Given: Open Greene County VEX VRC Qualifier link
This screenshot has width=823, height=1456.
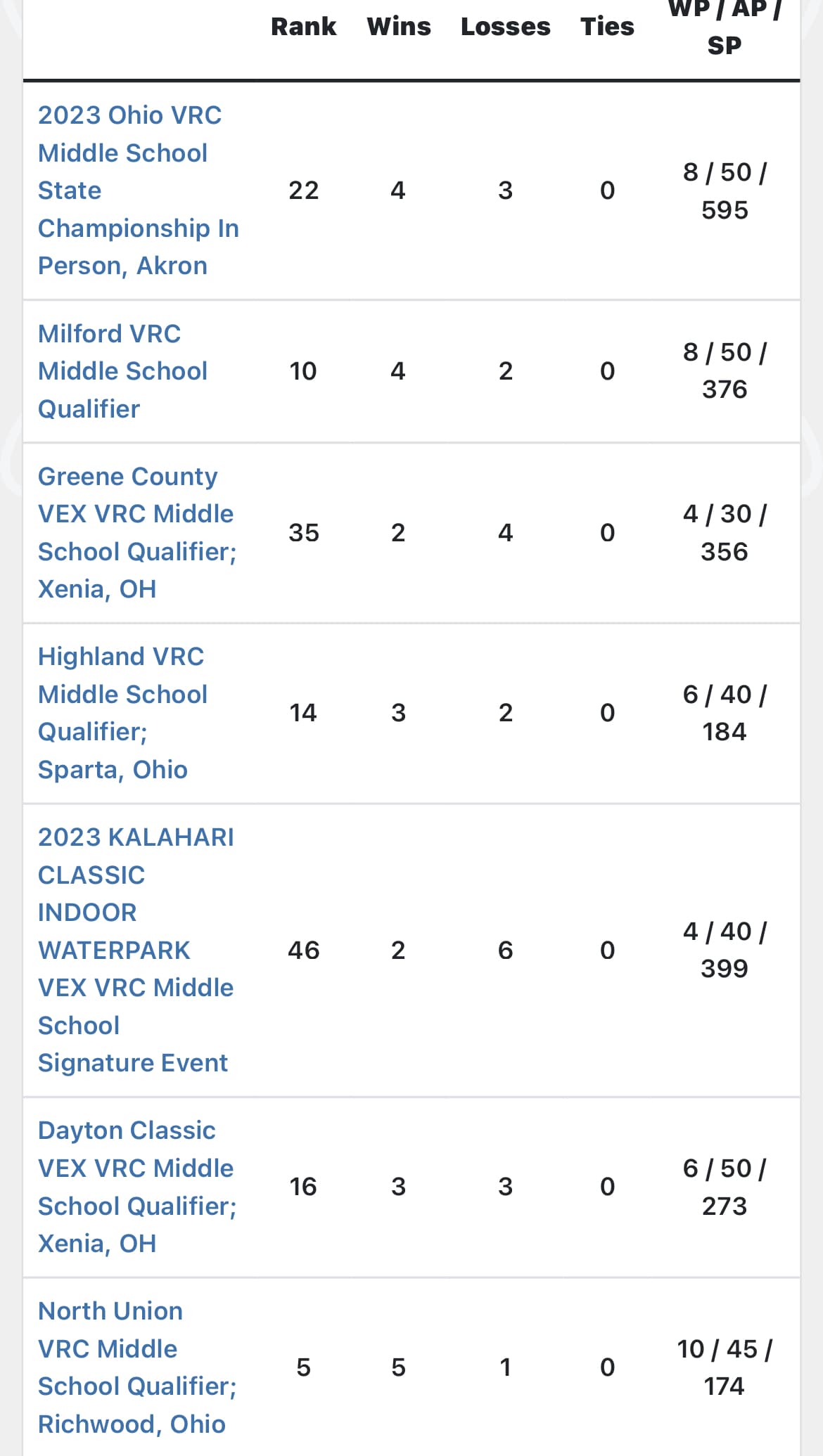Looking at the screenshot, I should [136, 533].
